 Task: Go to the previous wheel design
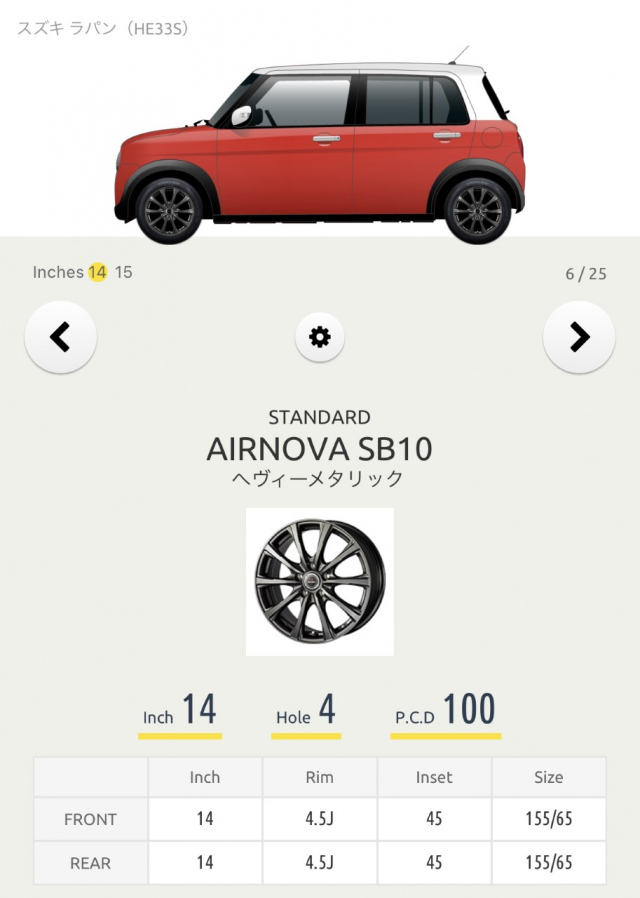tap(60, 338)
